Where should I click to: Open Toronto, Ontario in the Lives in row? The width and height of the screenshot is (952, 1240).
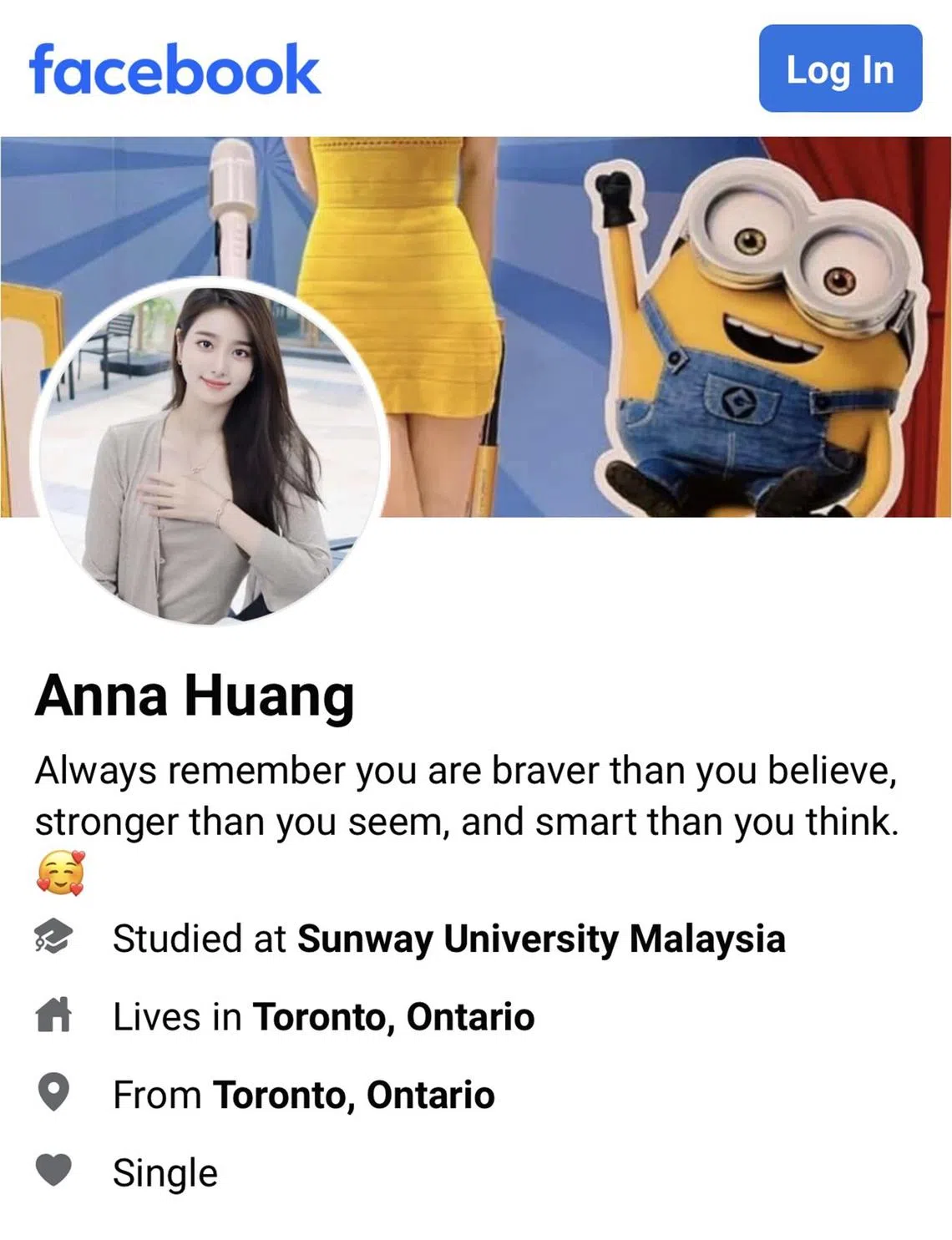393,1017
